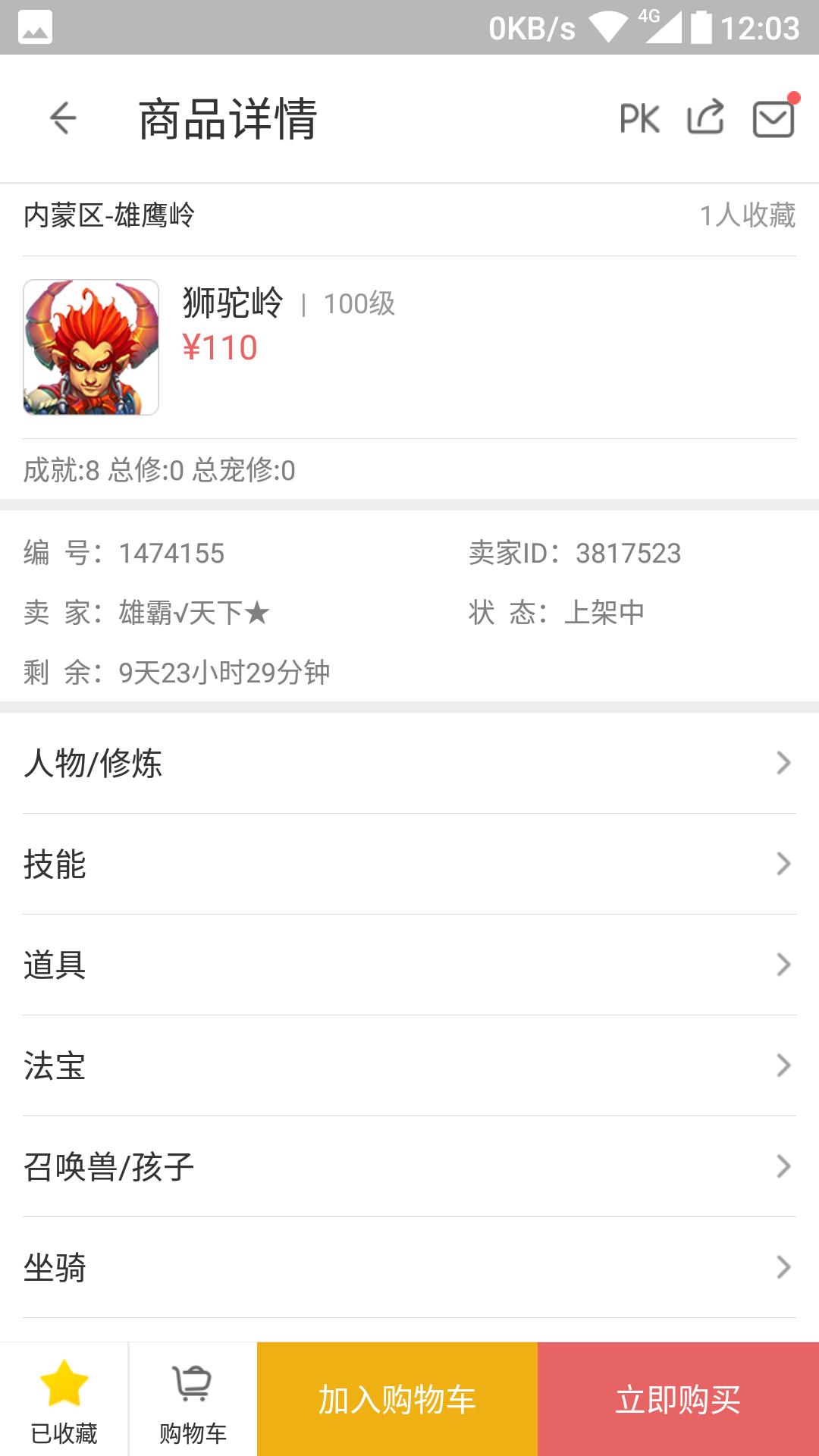Open the messages envelope
The image size is (819, 1456).
tap(773, 119)
